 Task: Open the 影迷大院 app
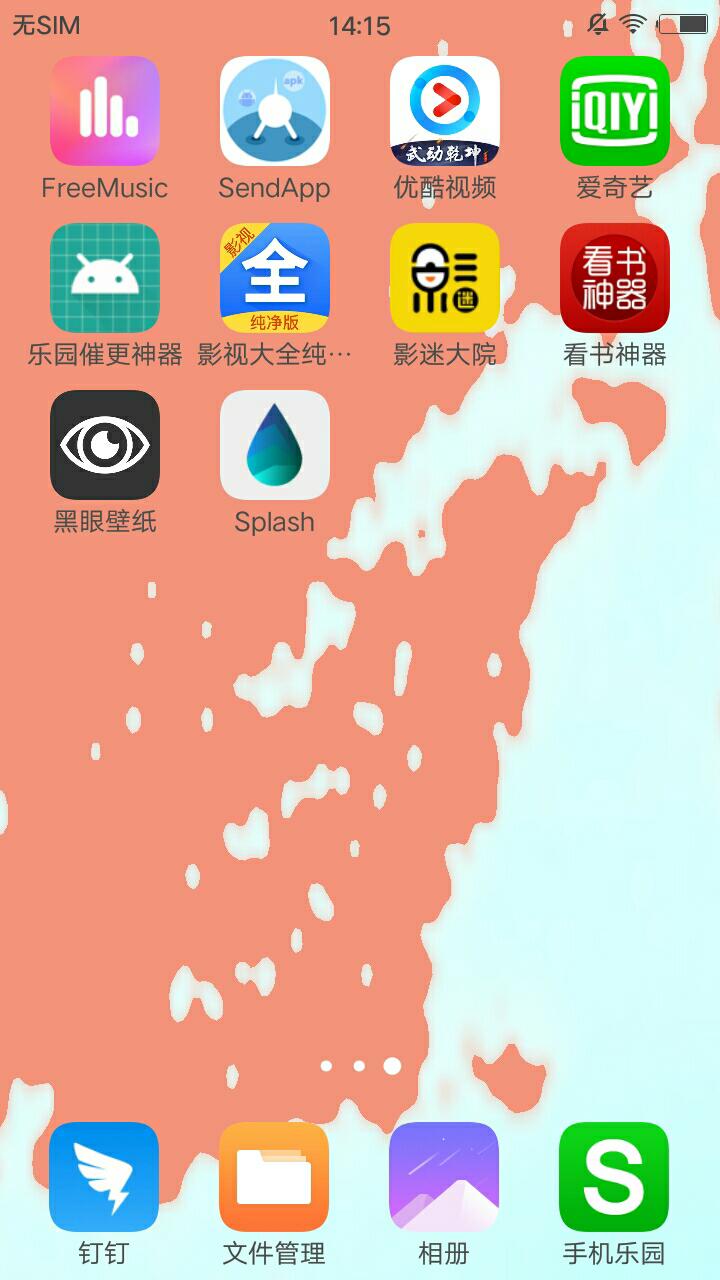(x=444, y=277)
